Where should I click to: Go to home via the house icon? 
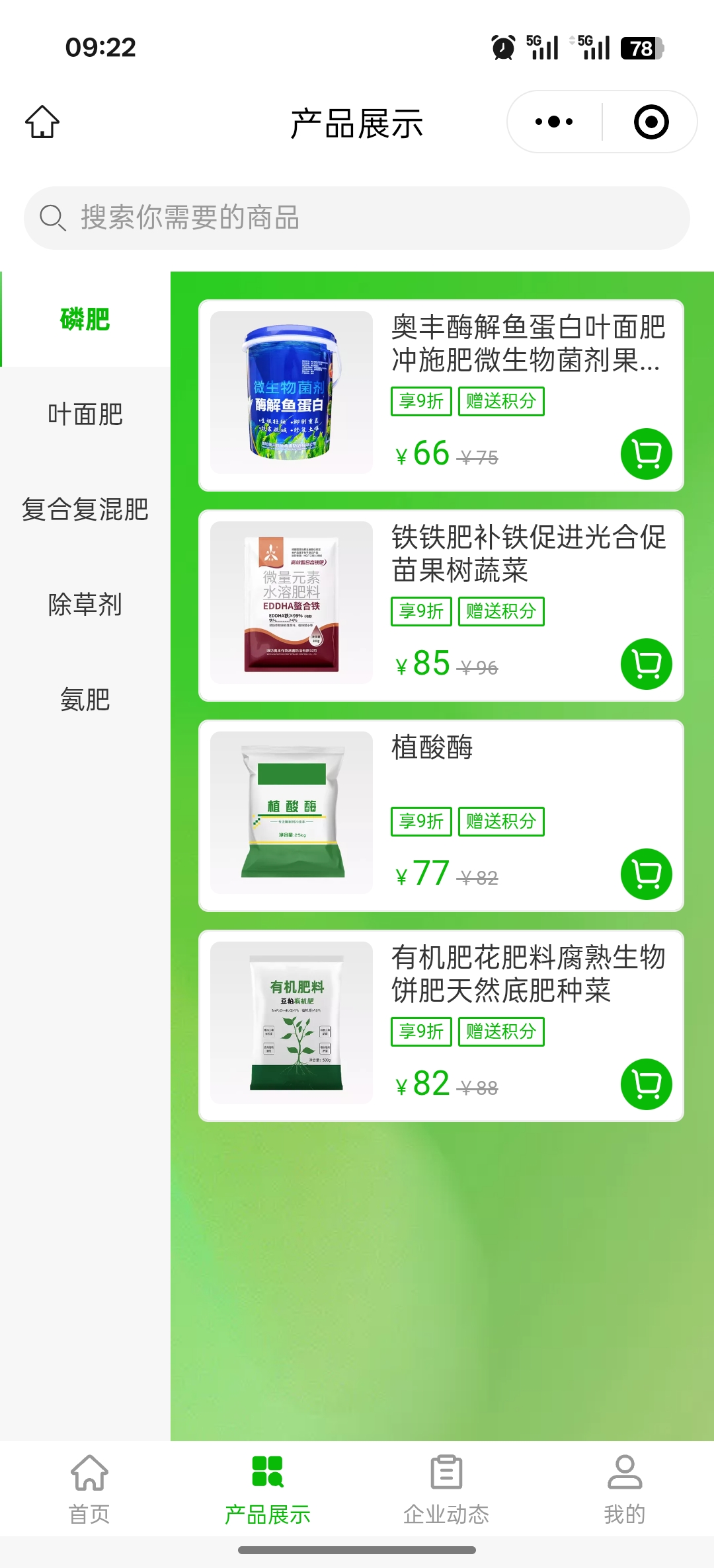click(x=42, y=122)
